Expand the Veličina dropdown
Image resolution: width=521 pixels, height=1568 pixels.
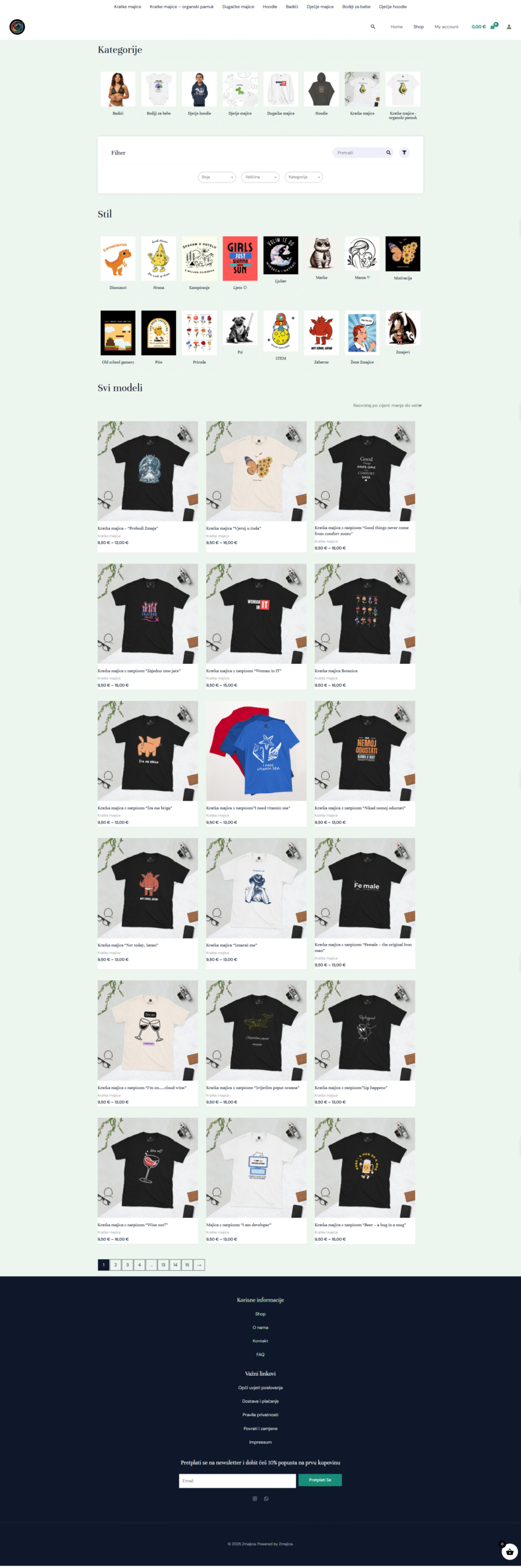click(x=260, y=177)
